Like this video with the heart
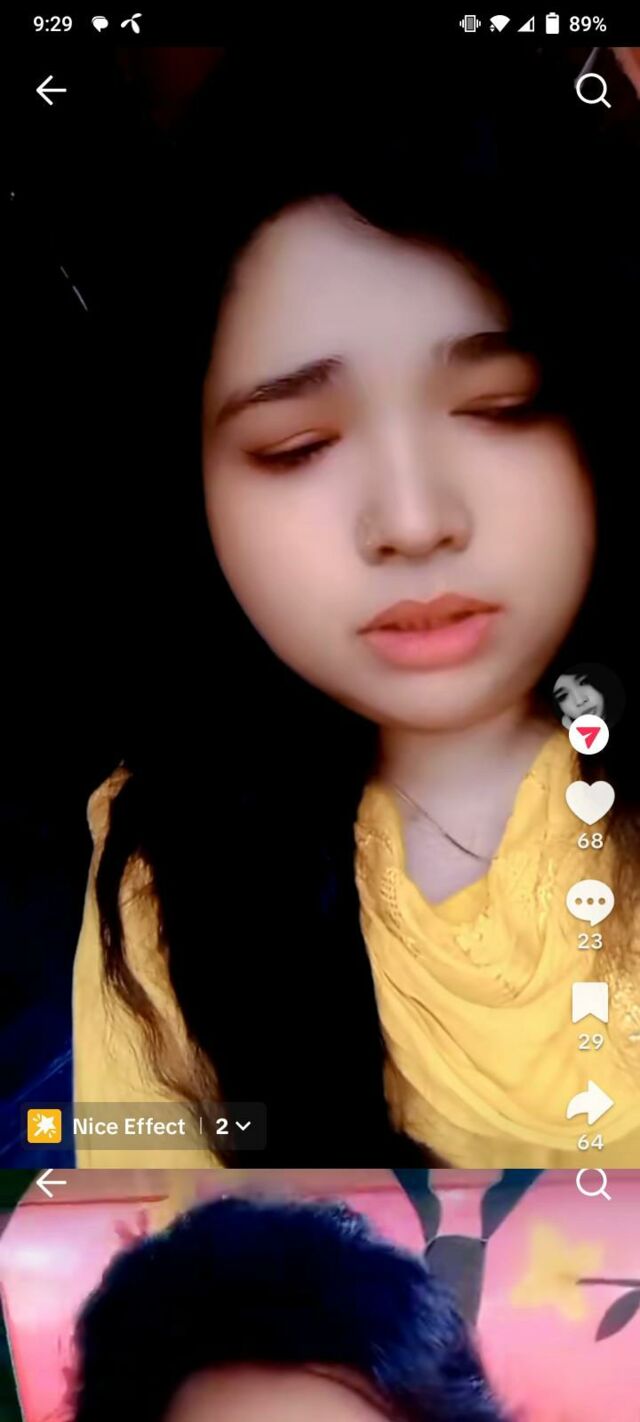The width and height of the screenshot is (640, 1422). coord(590,802)
